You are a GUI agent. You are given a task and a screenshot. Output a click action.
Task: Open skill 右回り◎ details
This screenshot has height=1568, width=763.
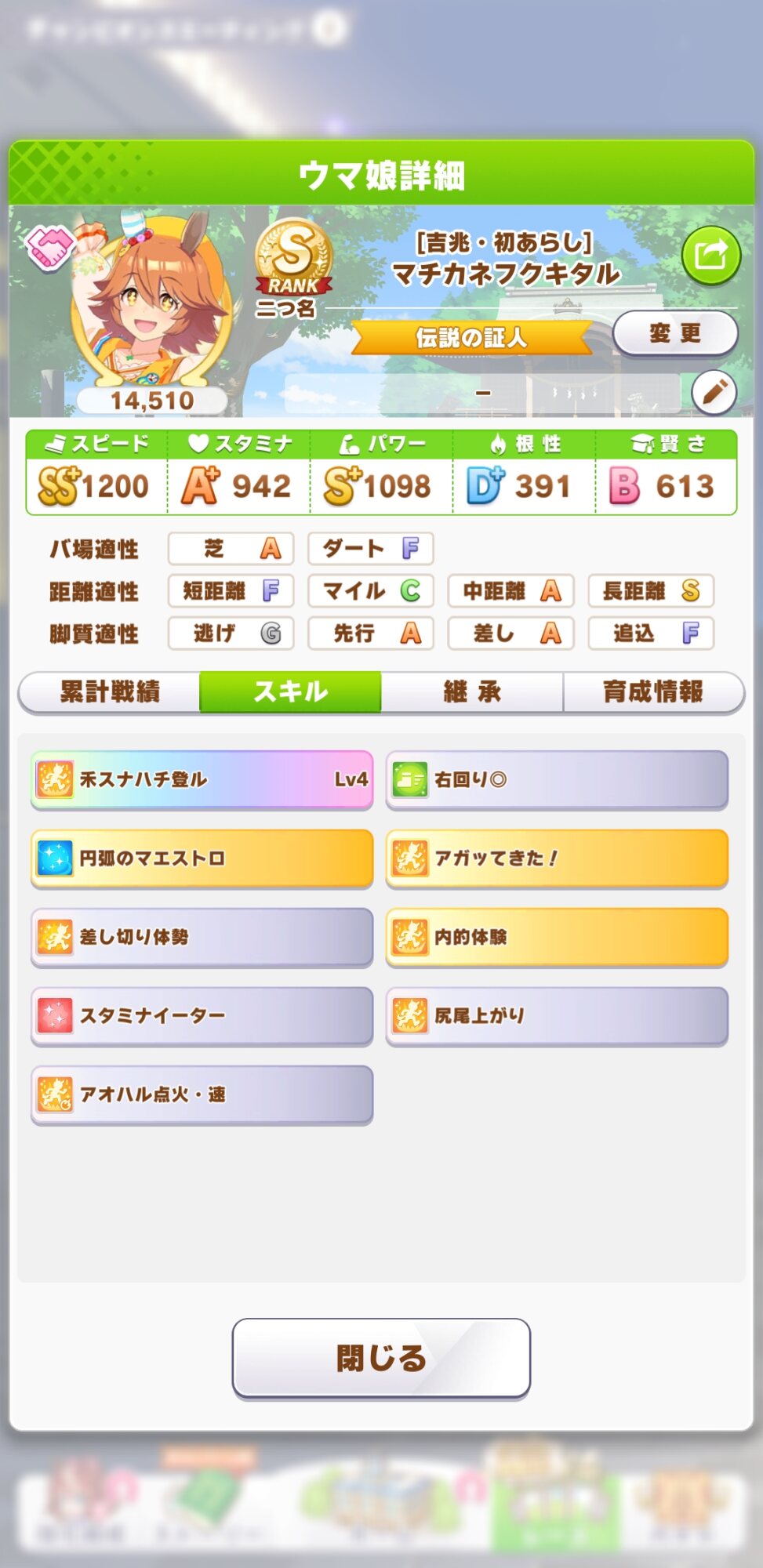(x=557, y=779)
